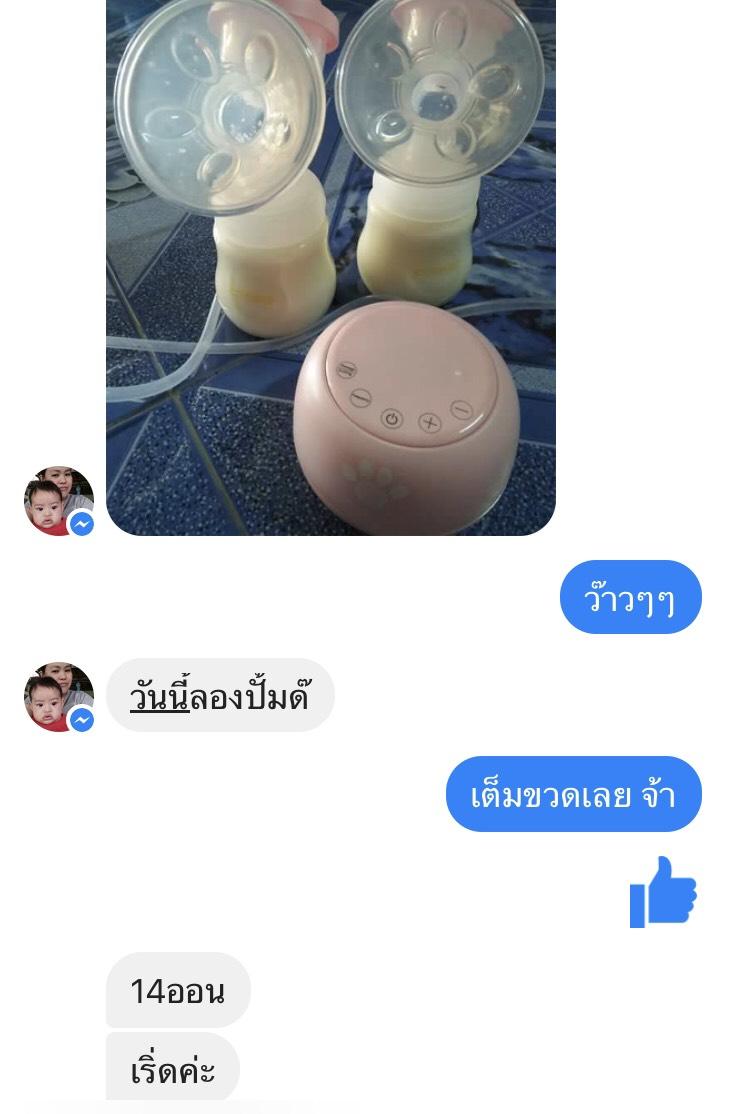Open sender's avatar beside วันนี้ลองปั้มดั message
Screen dimensions: 750x1114
click(x=58, y=696)
